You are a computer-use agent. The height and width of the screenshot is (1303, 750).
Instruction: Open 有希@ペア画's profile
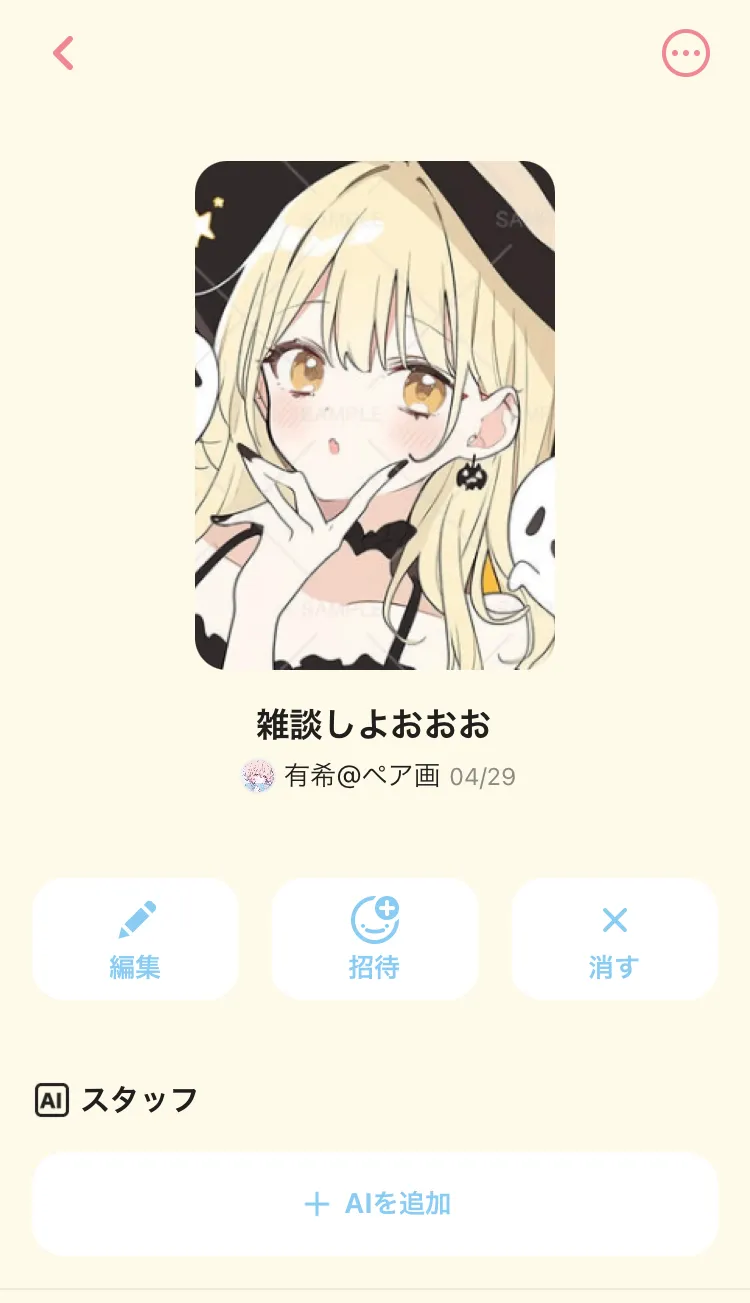342,776
